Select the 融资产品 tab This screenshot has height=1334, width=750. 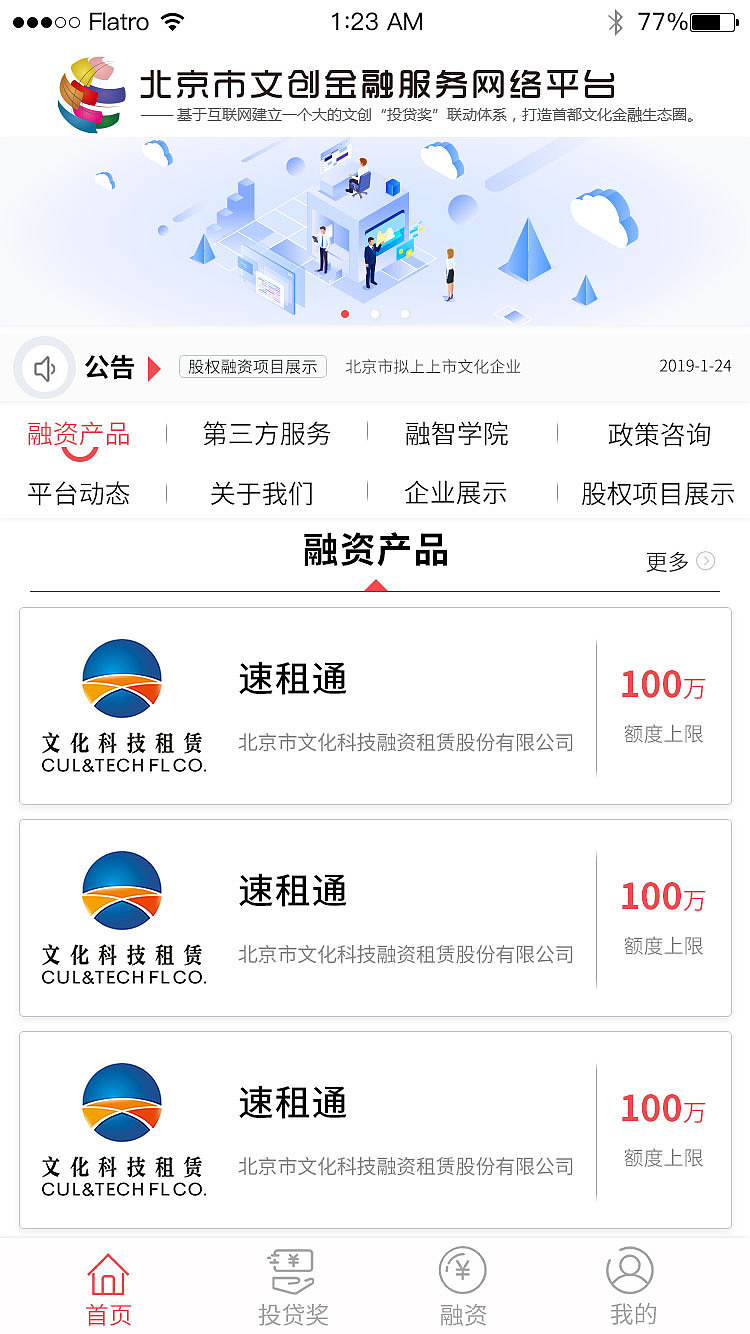pos(79,434)
